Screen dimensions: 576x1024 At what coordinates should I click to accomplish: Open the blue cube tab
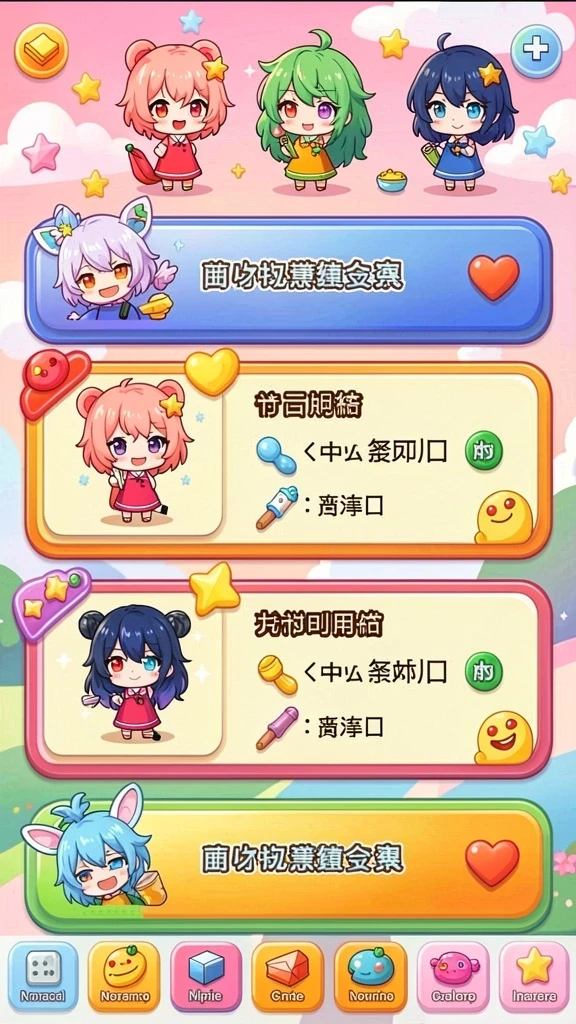tap(206, 976)
